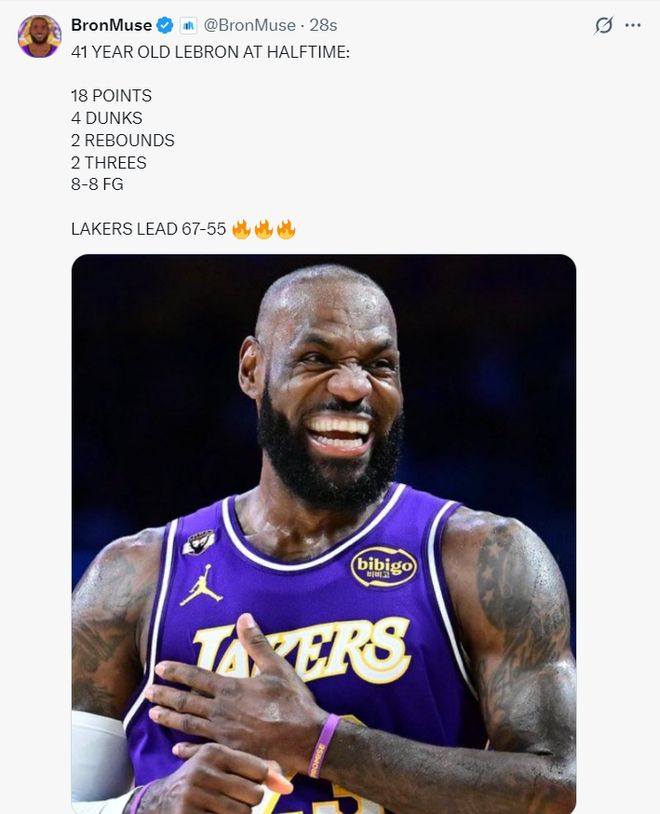Open the attached LeBron photo
This screenshot has width=660, height=814.
pos(323,532)
